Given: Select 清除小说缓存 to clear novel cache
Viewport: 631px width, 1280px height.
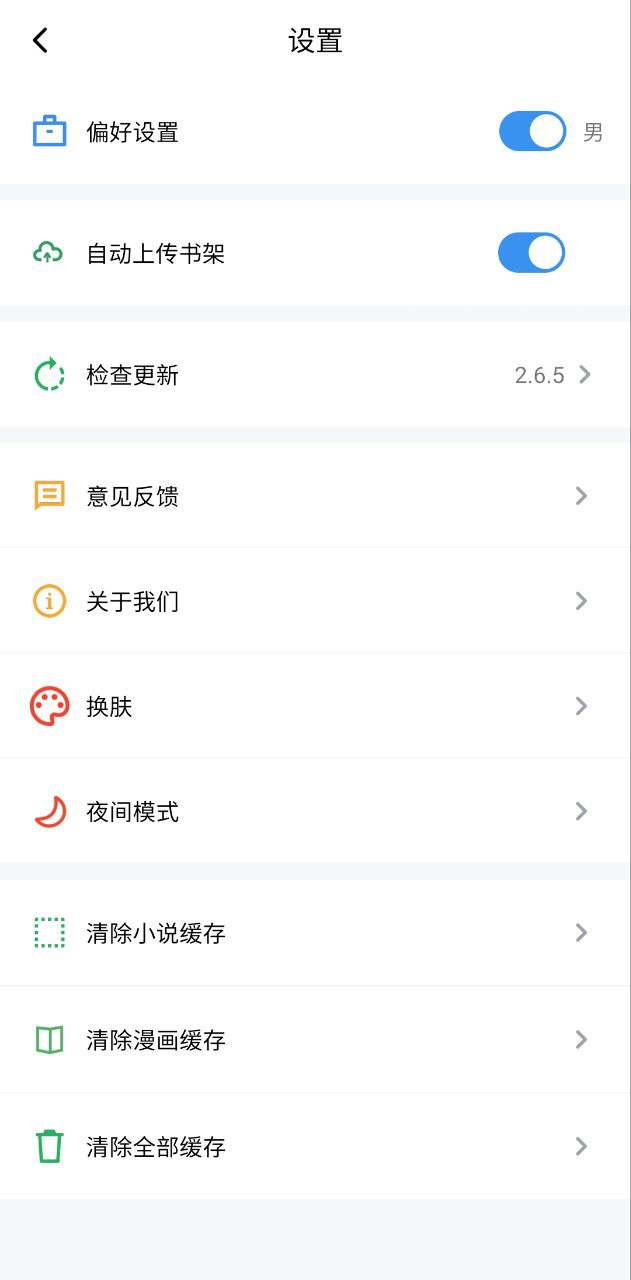Looking at the screenshot, I should click(x=315, y=933).
